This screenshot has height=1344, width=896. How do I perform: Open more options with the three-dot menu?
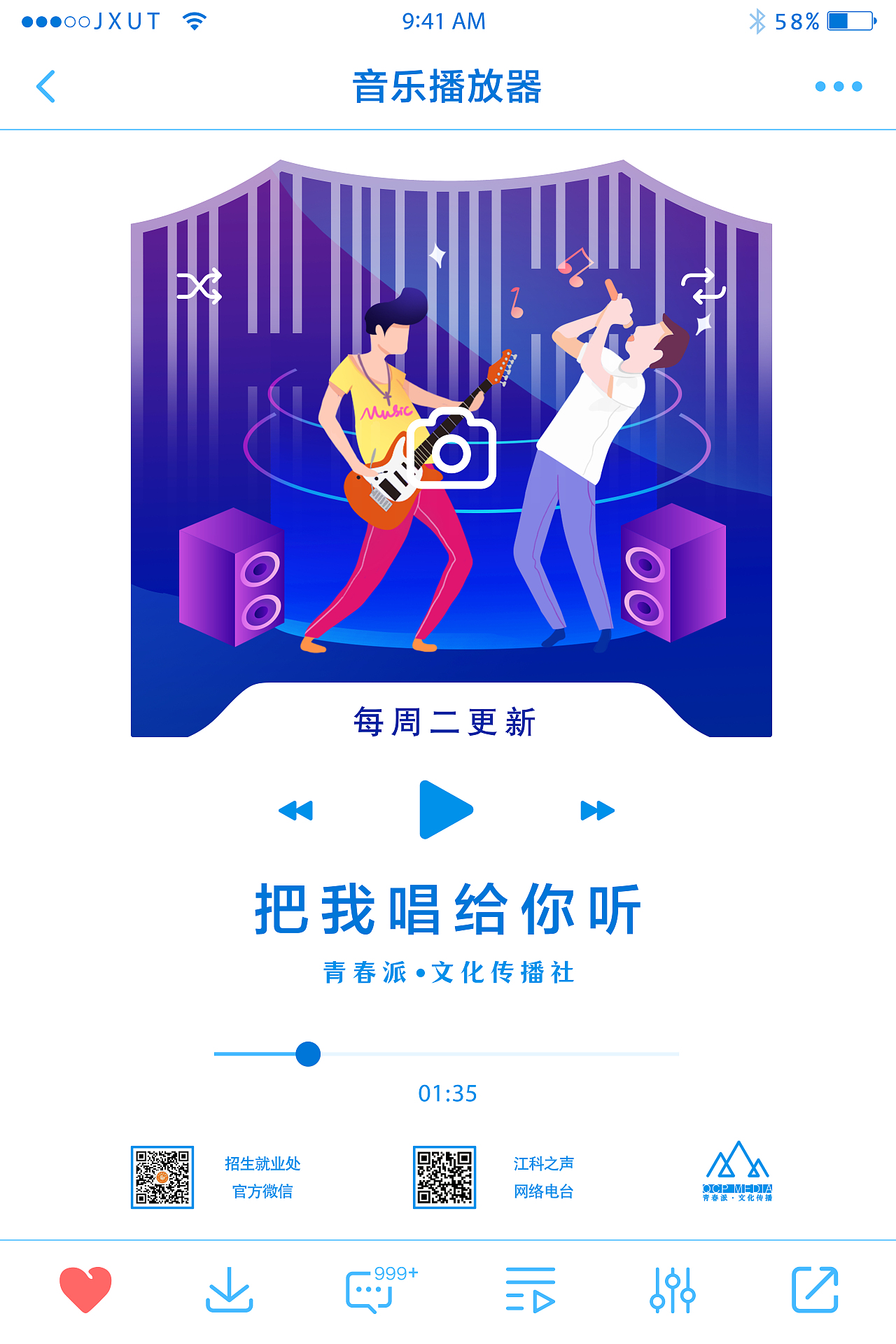(x=837, y=85)
